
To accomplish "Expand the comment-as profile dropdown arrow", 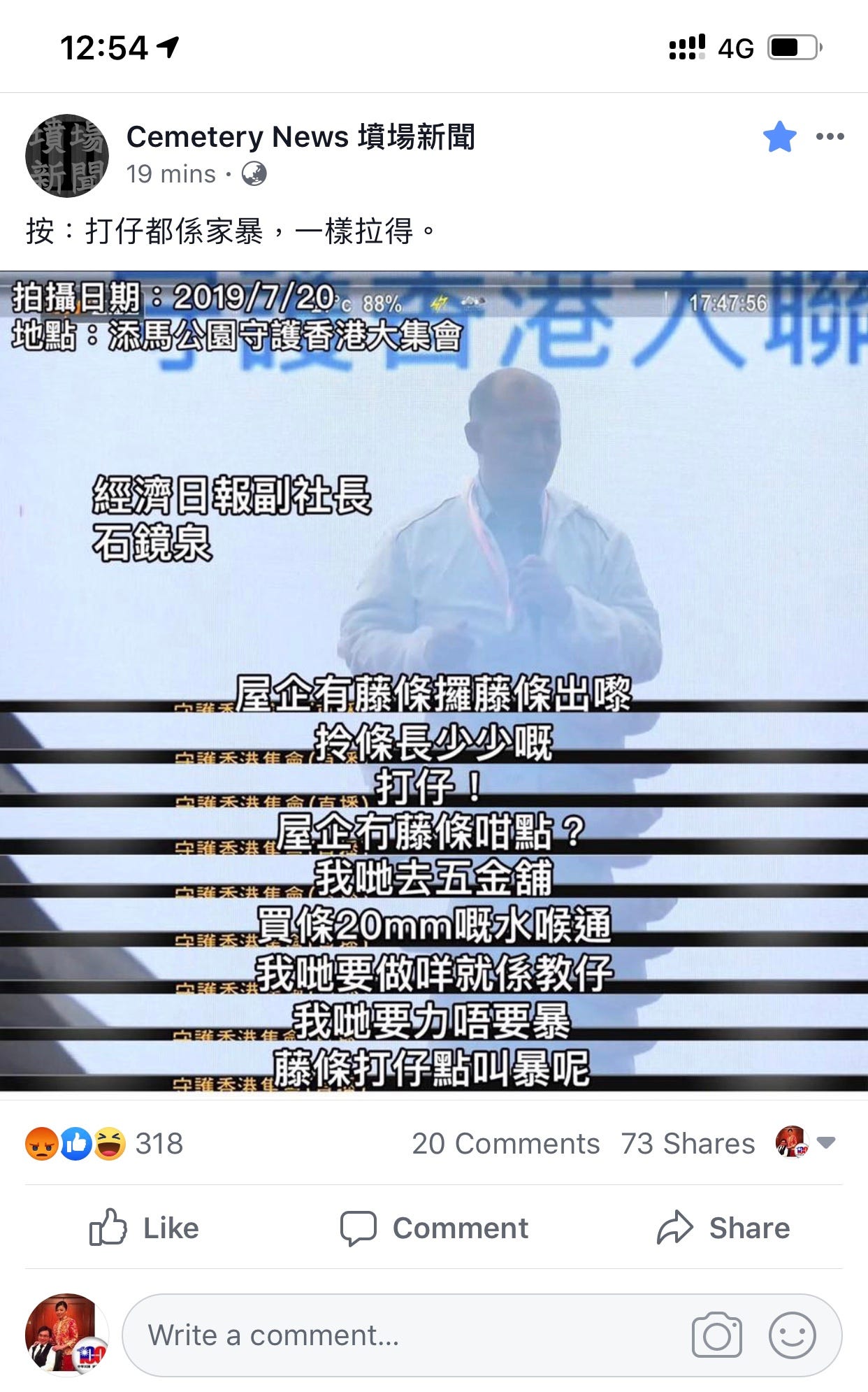I will tap(826, 1143).
